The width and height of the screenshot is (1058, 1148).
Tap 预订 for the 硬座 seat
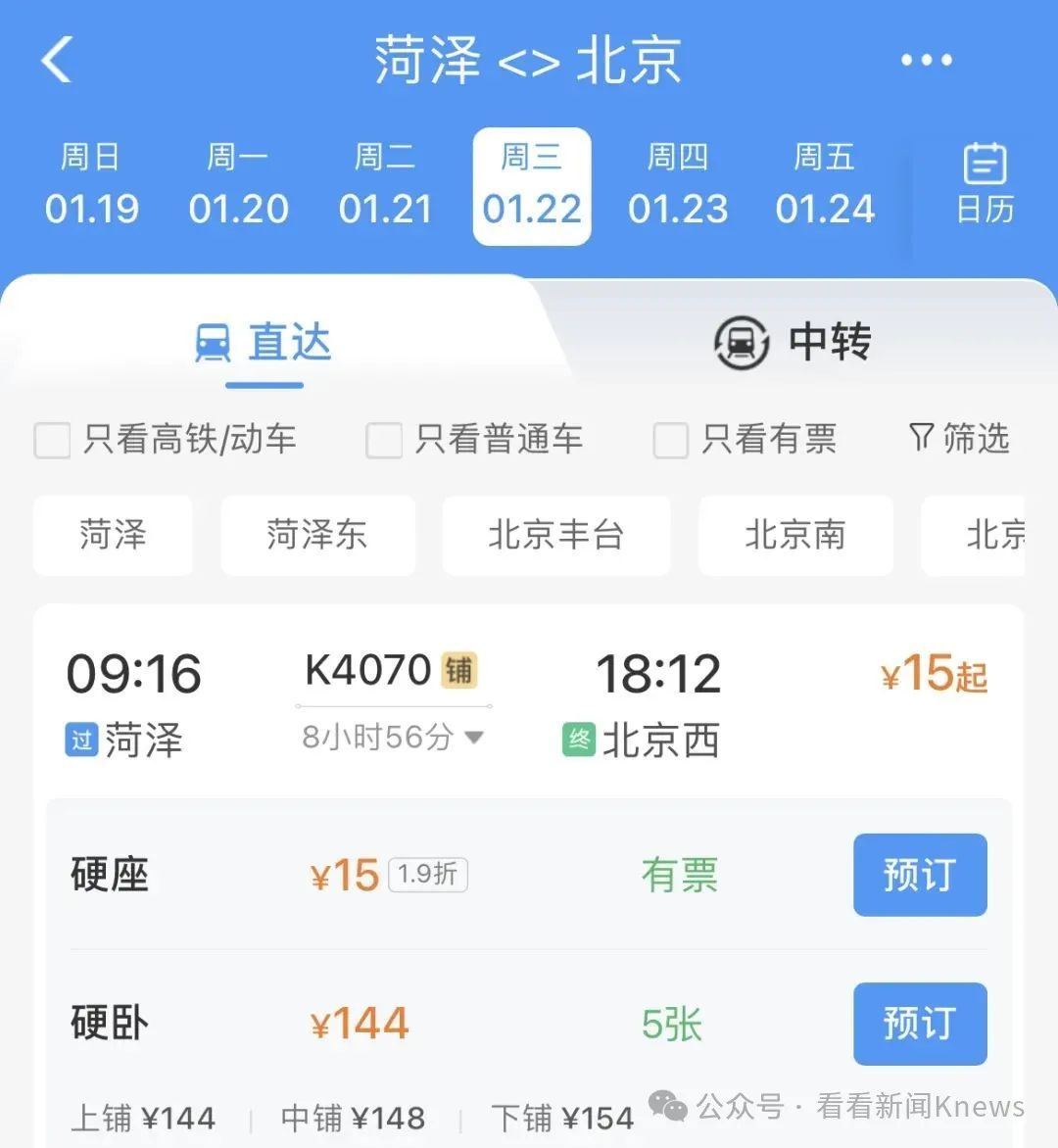(919, 876)
